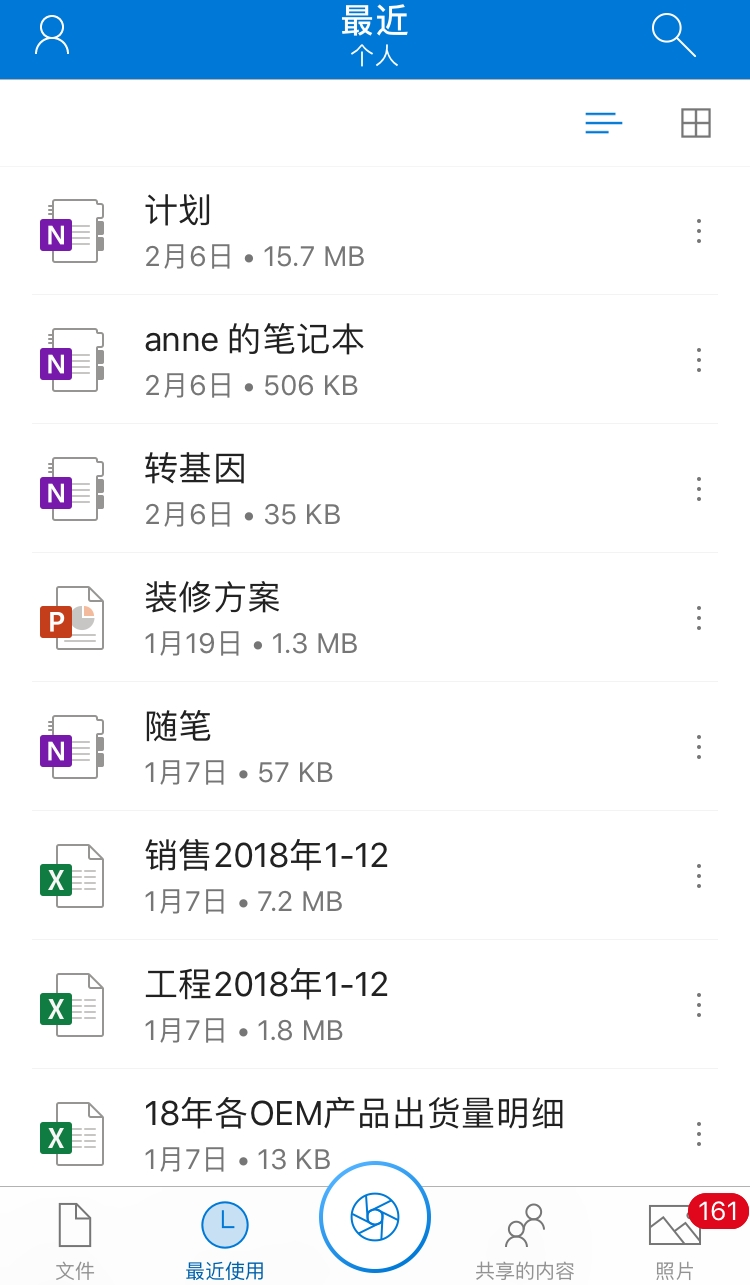Tap the search magnifier icon
This screenshot has height=1285, width=750.
tap(673, 36)
